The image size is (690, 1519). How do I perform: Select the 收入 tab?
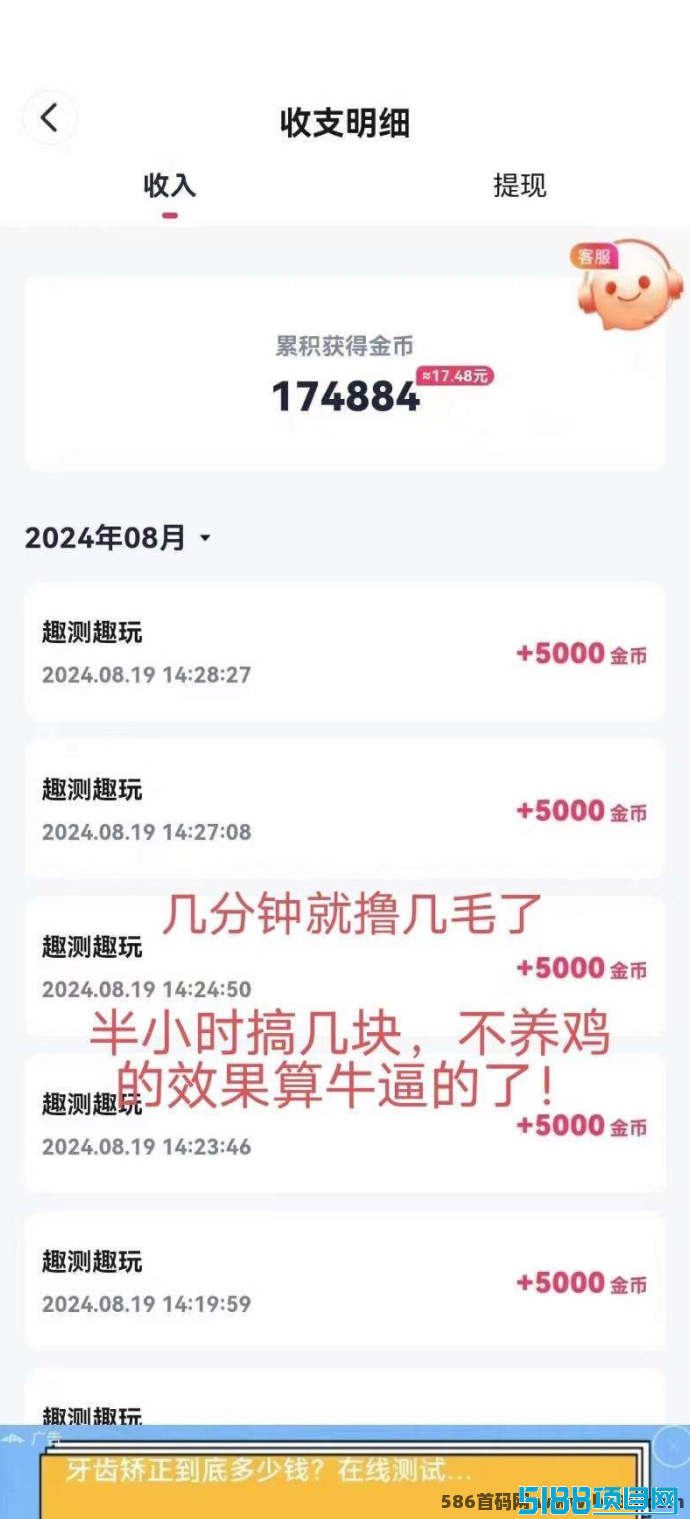click(x=170, y=186)
